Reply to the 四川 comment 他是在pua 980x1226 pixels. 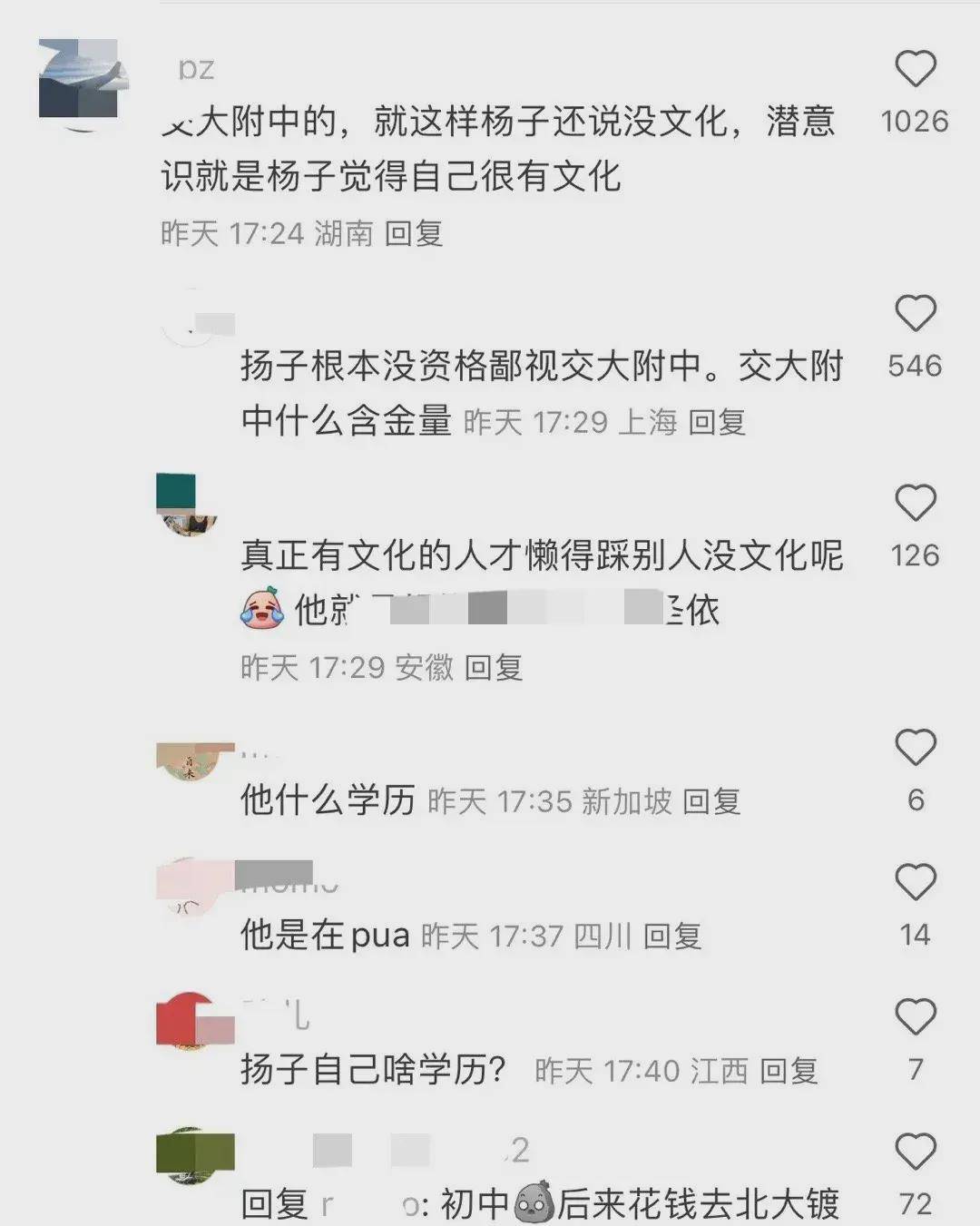672,936
